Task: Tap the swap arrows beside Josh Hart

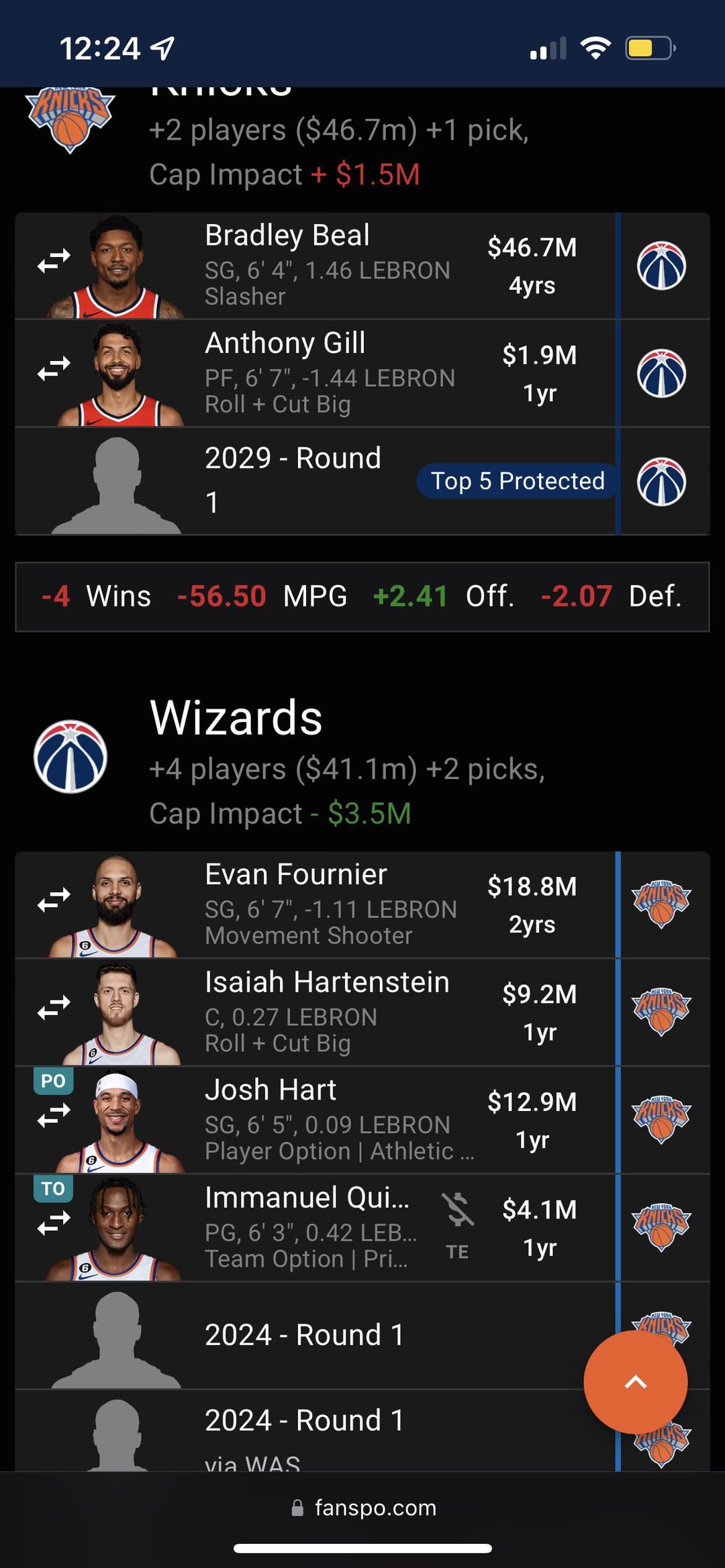Action: [54, 1116]
